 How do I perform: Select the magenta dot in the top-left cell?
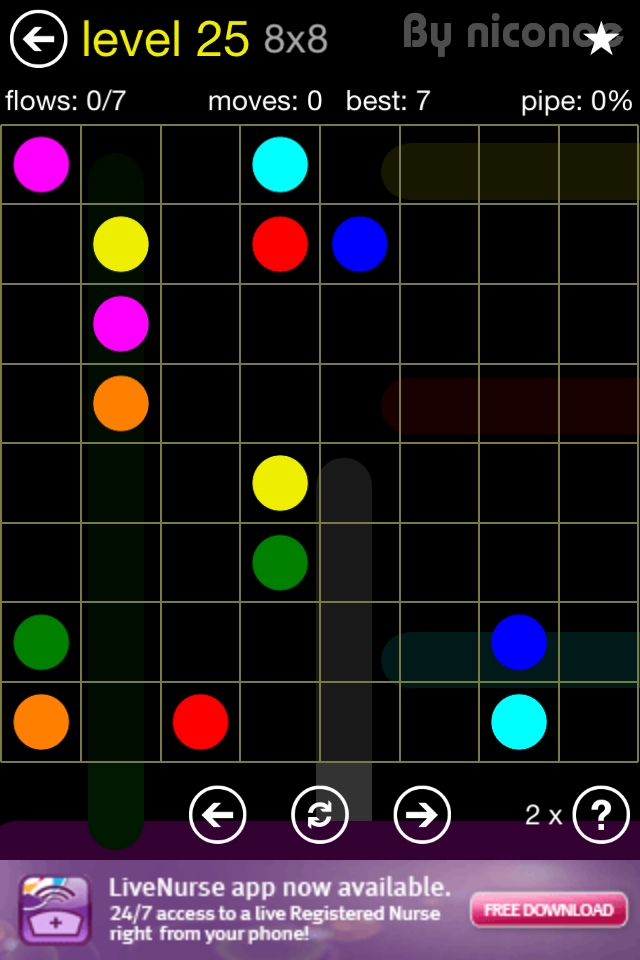click(x=41, y=164)
